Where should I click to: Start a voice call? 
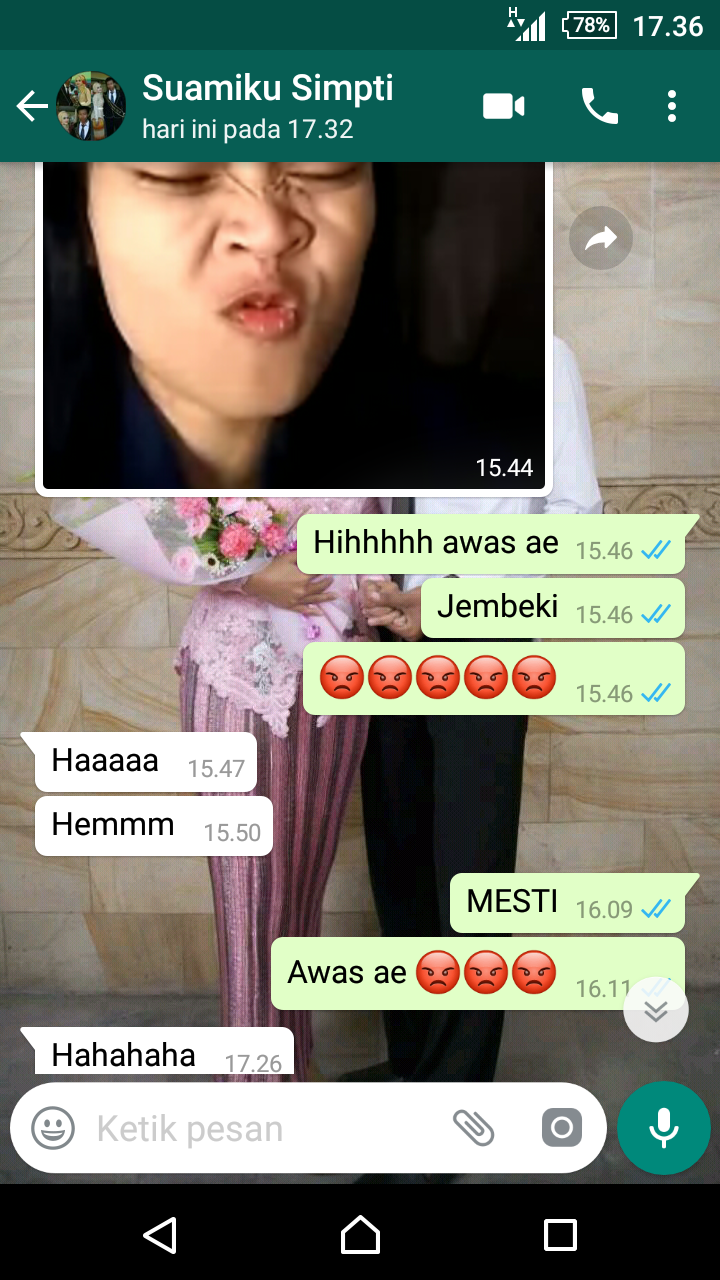tap(599, 106)
